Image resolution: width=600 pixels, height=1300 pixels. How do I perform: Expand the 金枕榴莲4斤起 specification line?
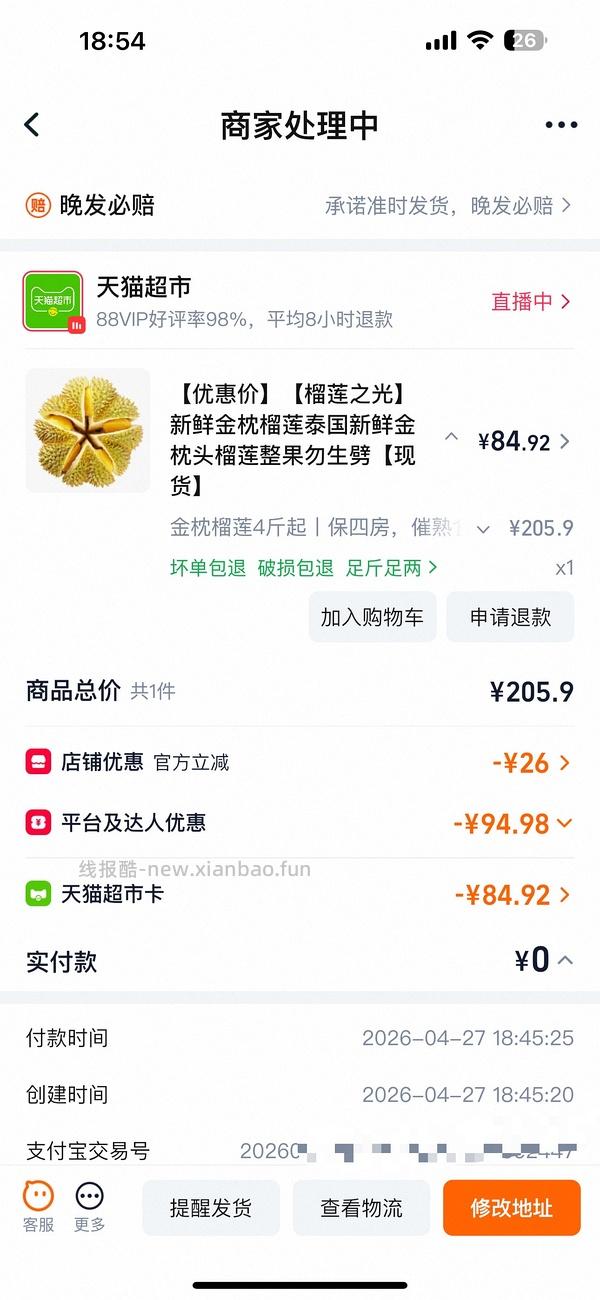tap(483, 530)
